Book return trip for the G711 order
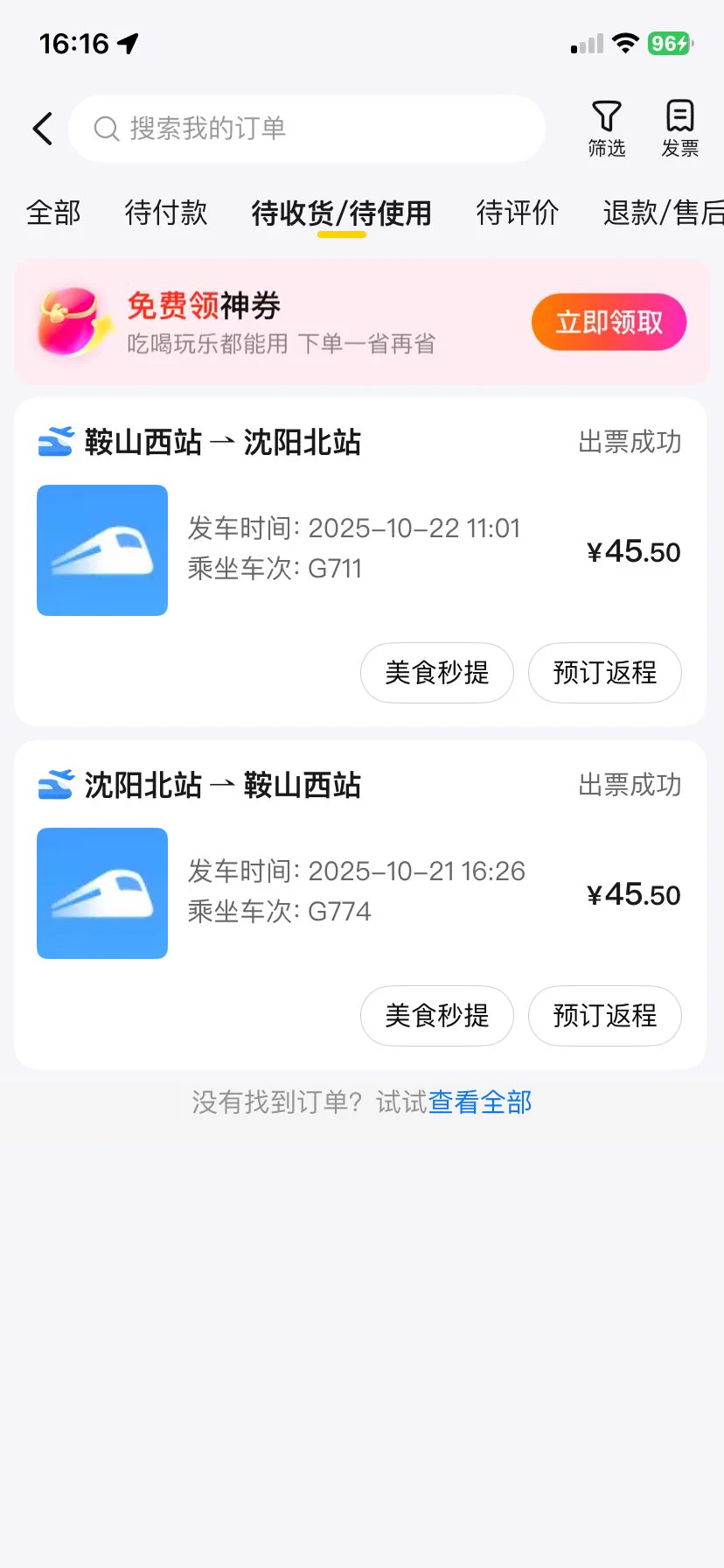The image size is (724, 1568). [604, 673]
